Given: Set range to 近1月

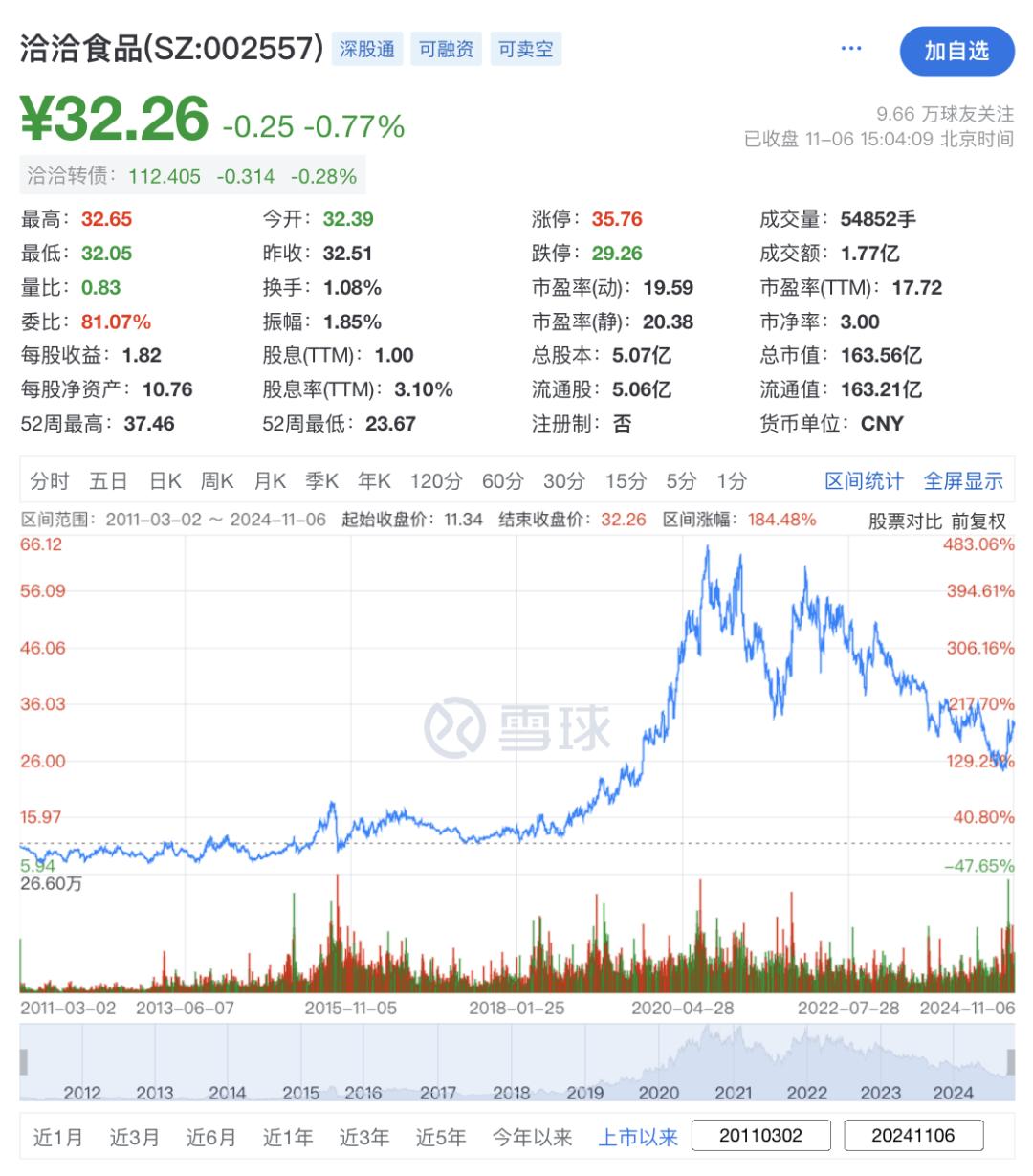Looking at the screenshot, I should (57, 1137).
